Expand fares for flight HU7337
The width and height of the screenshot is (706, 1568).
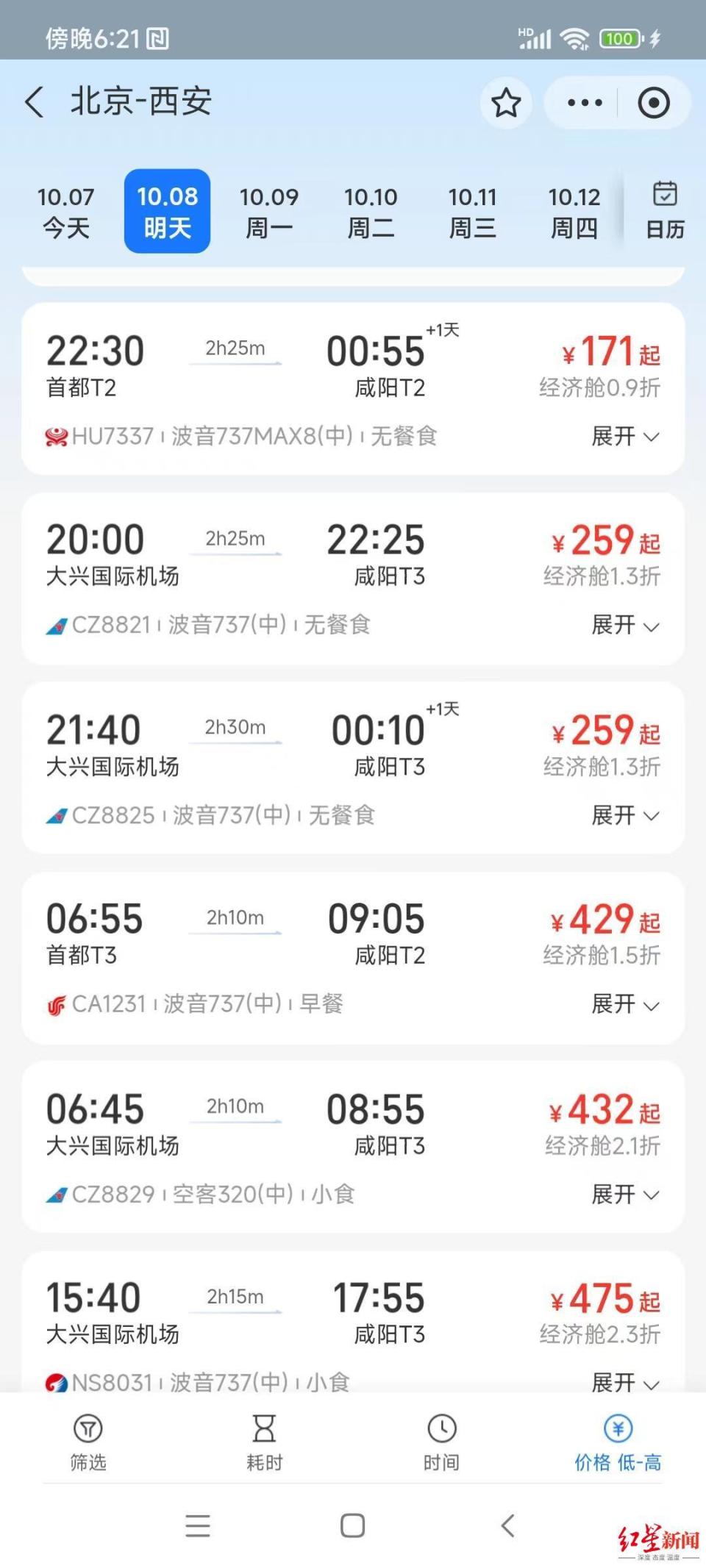(625, 437)
